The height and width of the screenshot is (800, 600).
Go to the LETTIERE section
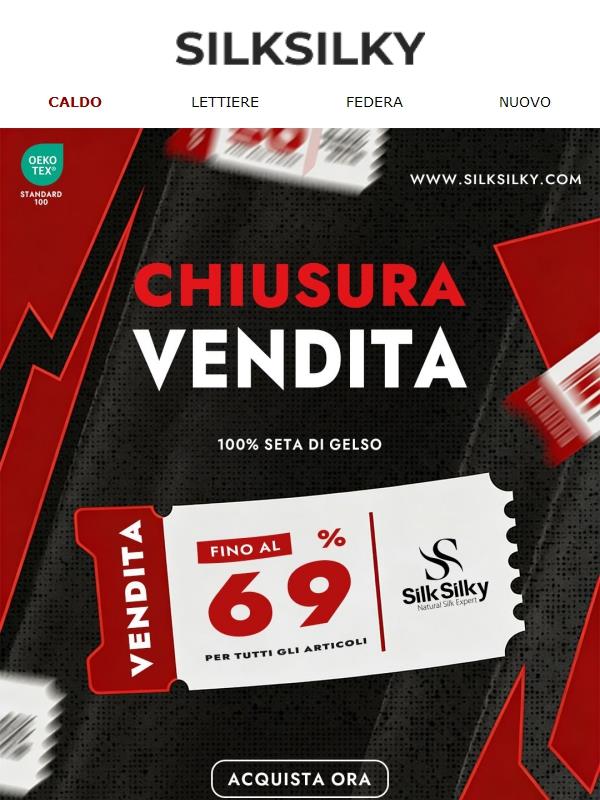225,102
